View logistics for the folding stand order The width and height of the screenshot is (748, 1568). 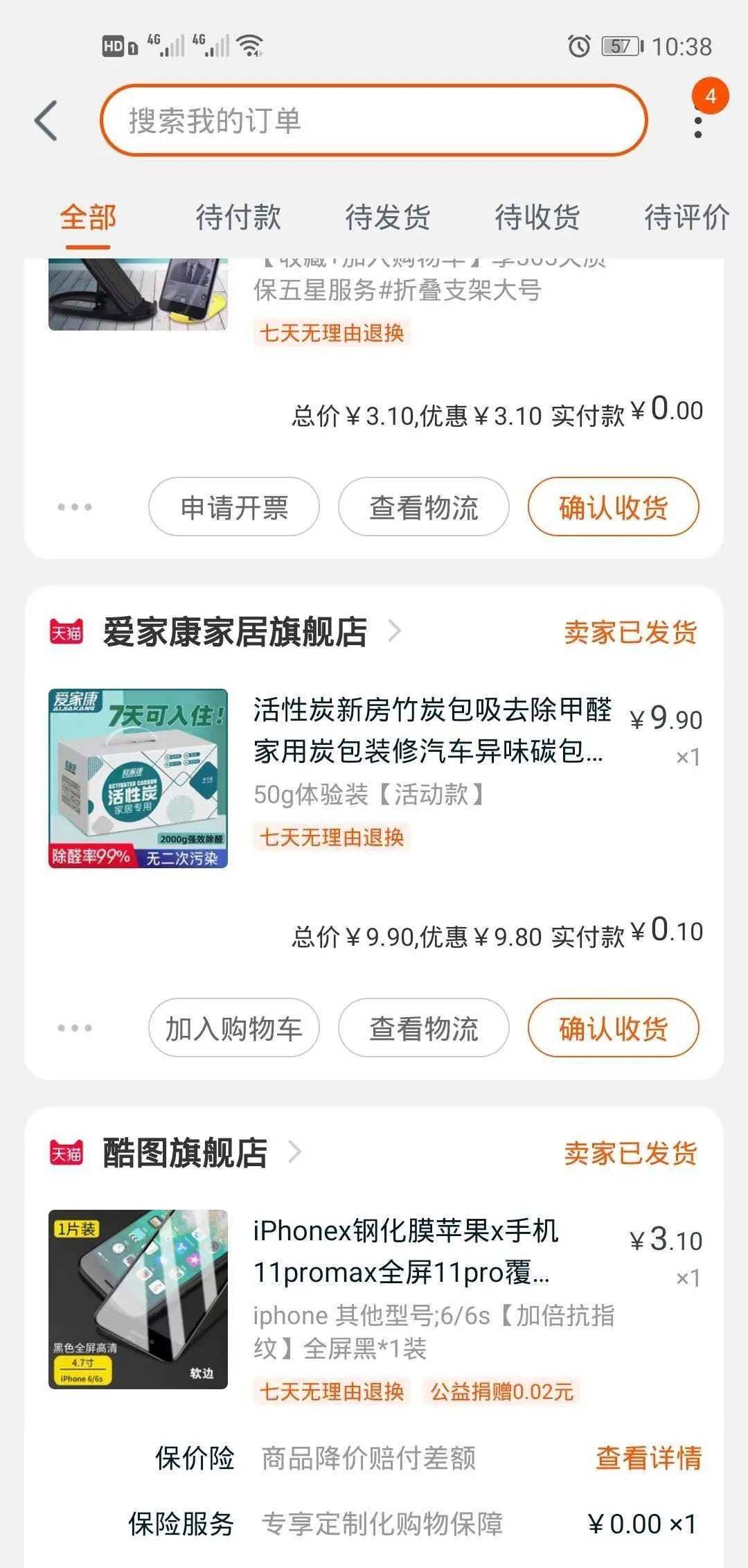pyautogui.click(x=424, y=507)
